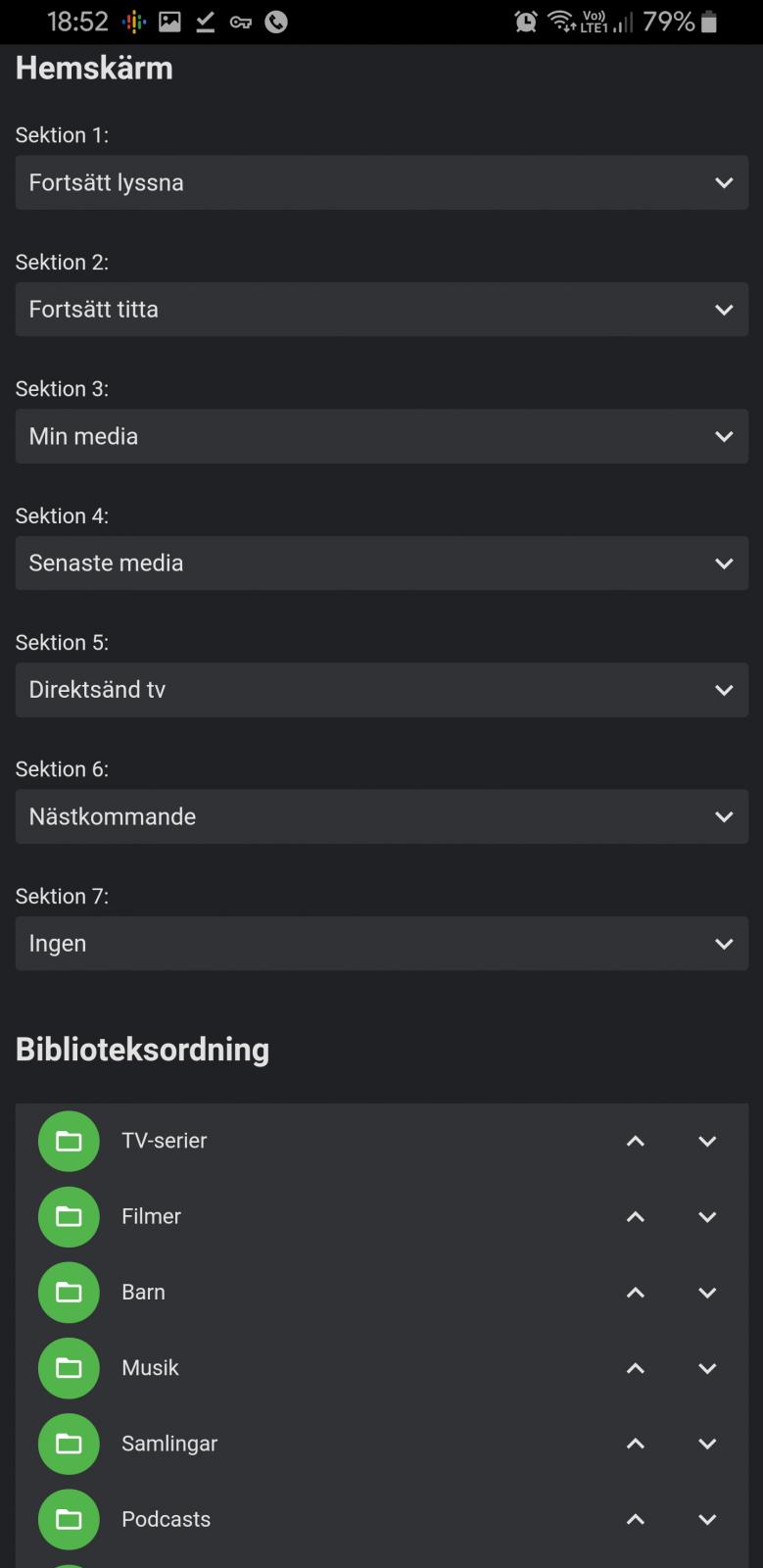Move Barn down in library order
The height and width of the screenshot is (1568, 763).
point(707,1293)
